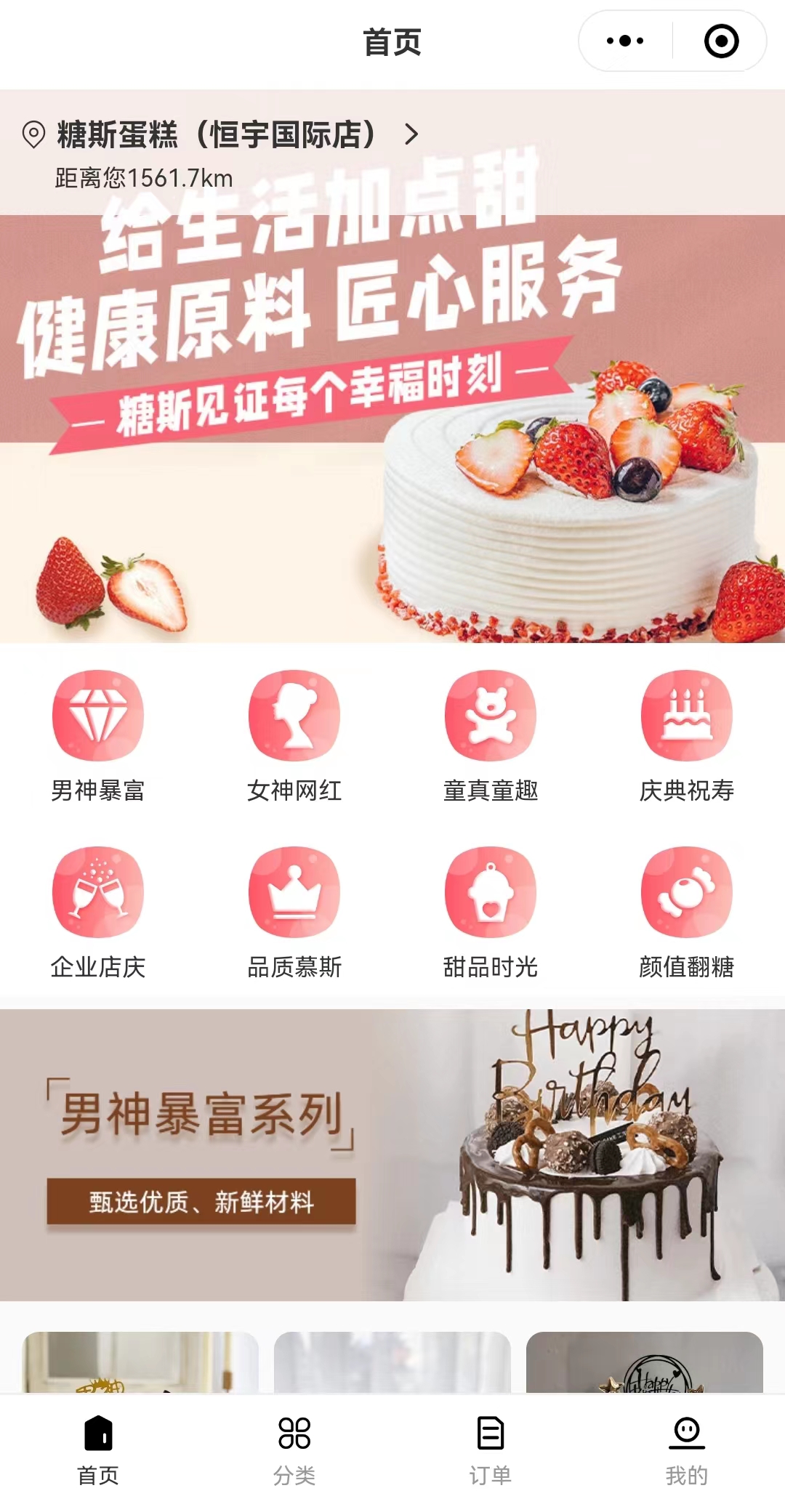Change store from 糖斯蛋糕（恒宇国际店）

[x=218, y=135]
